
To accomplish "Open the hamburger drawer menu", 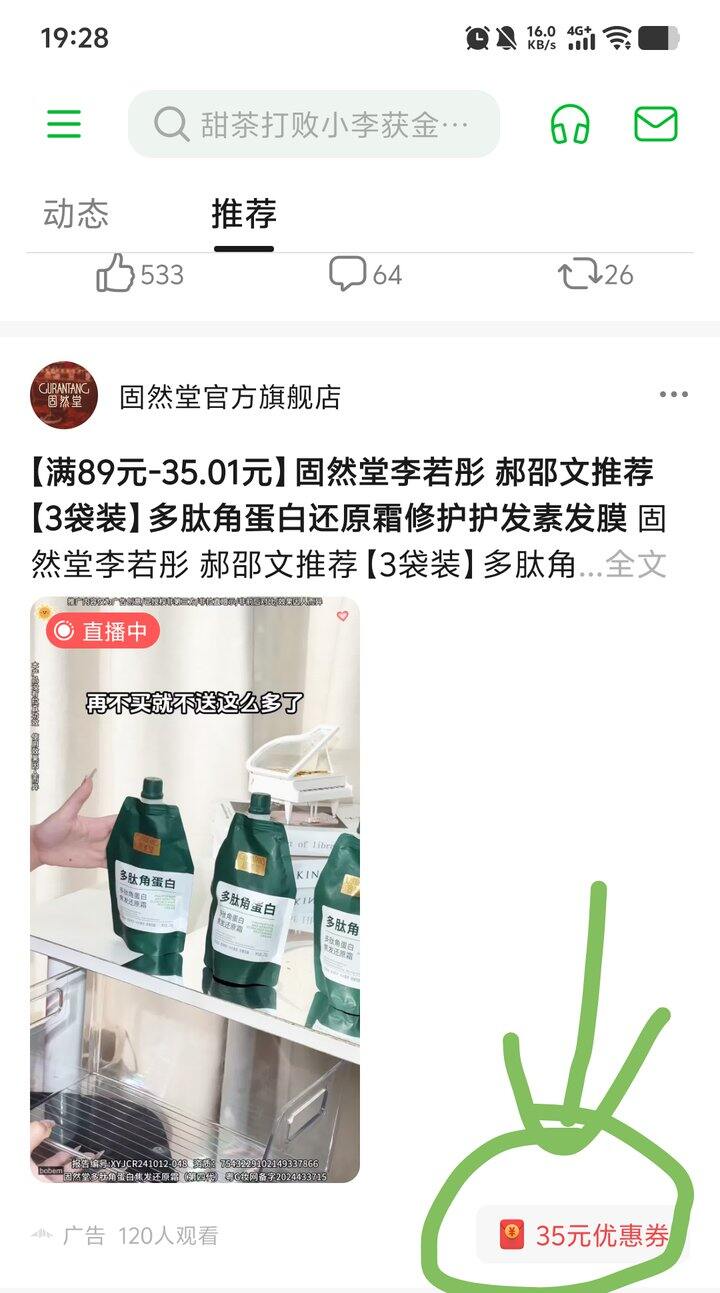I will (63, 124).
